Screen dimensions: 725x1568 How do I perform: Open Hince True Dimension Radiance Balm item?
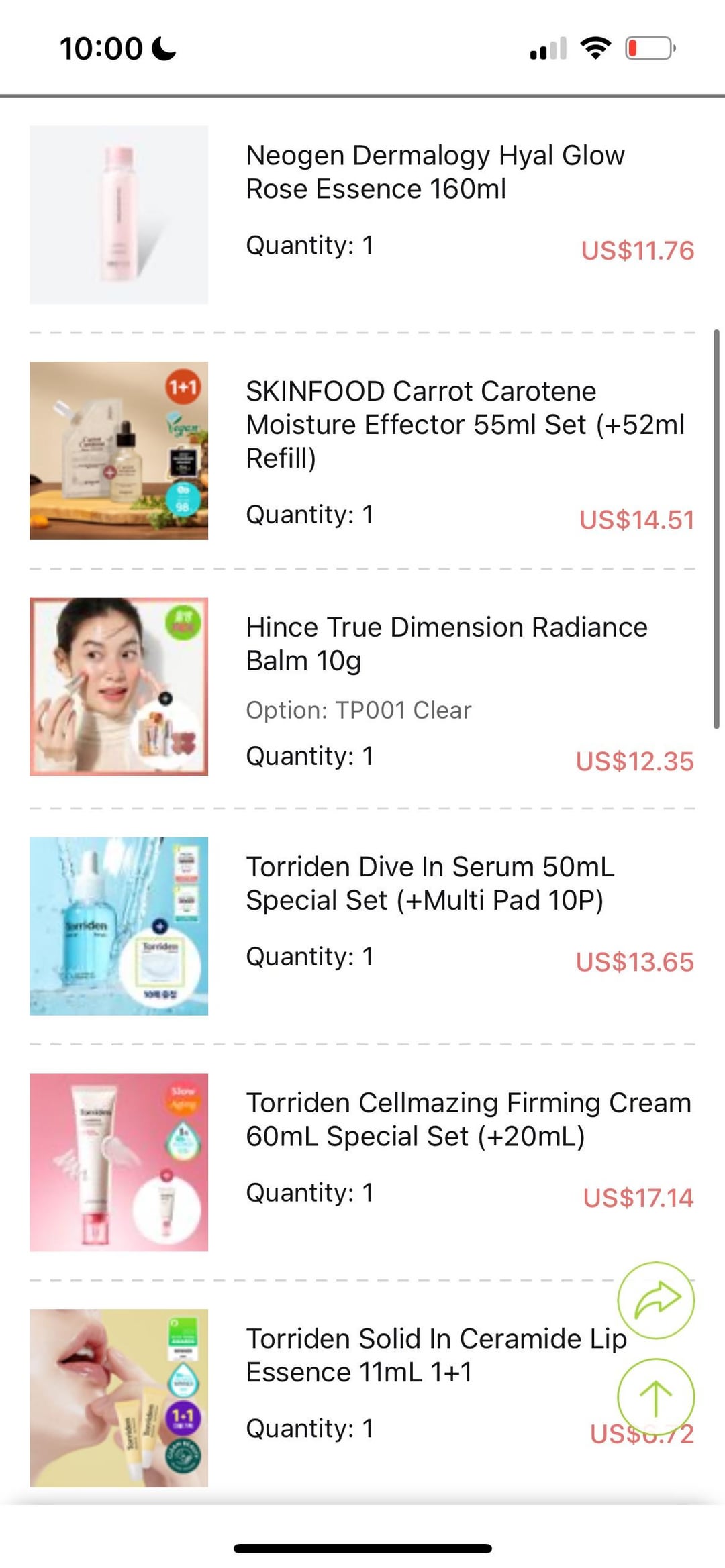(362, 687)
